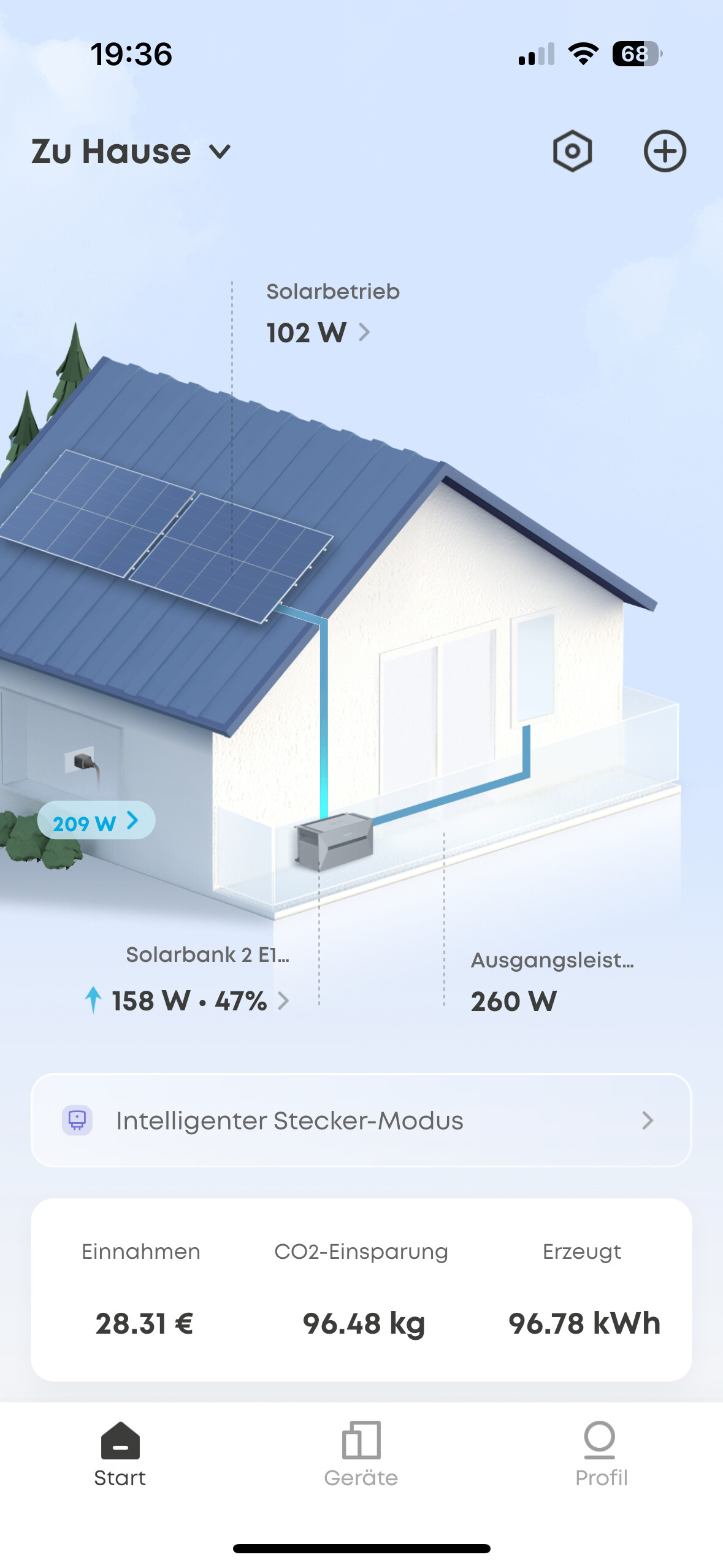This screenshot has height=1568, width=723.
Task: Add a new device with plus icon
Action: (665, 151)
